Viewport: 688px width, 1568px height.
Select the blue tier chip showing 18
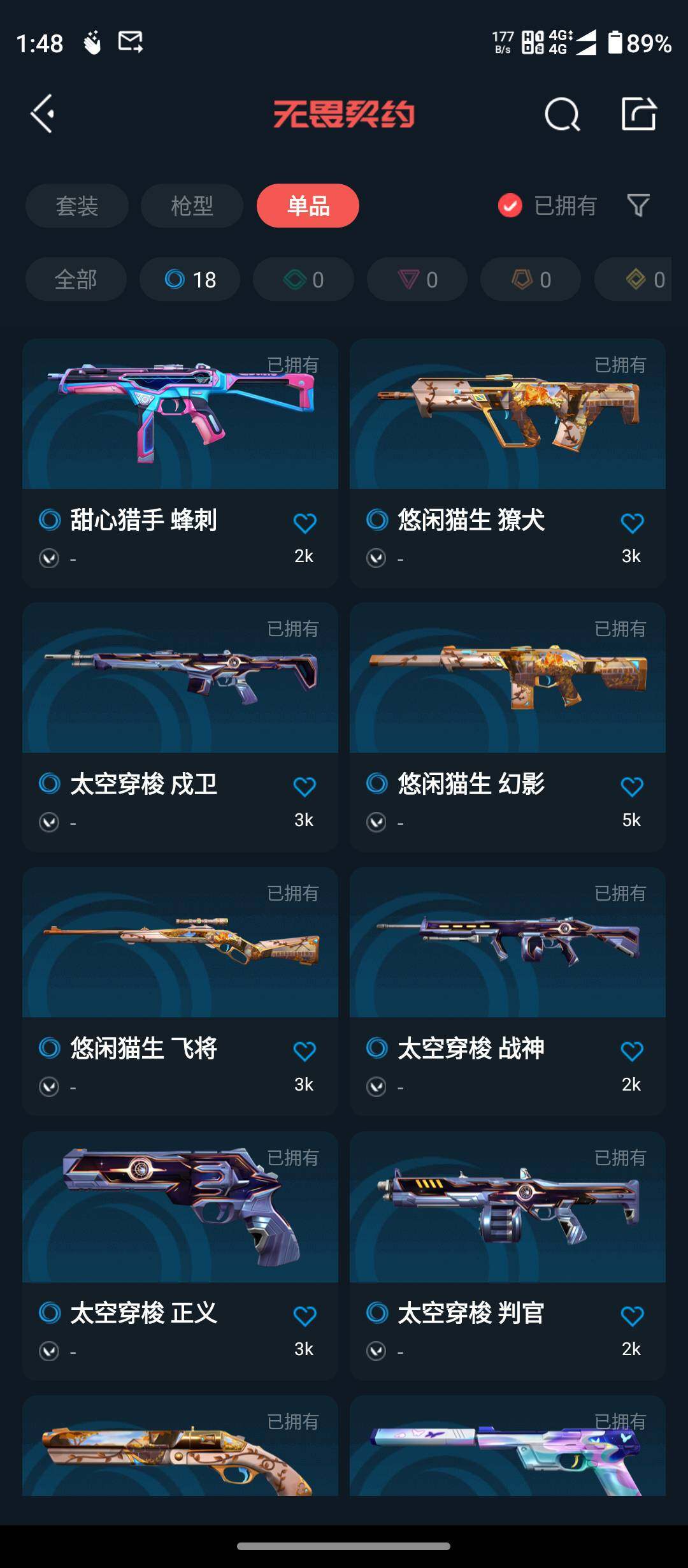pyautogui.click(x=190, y=279)
